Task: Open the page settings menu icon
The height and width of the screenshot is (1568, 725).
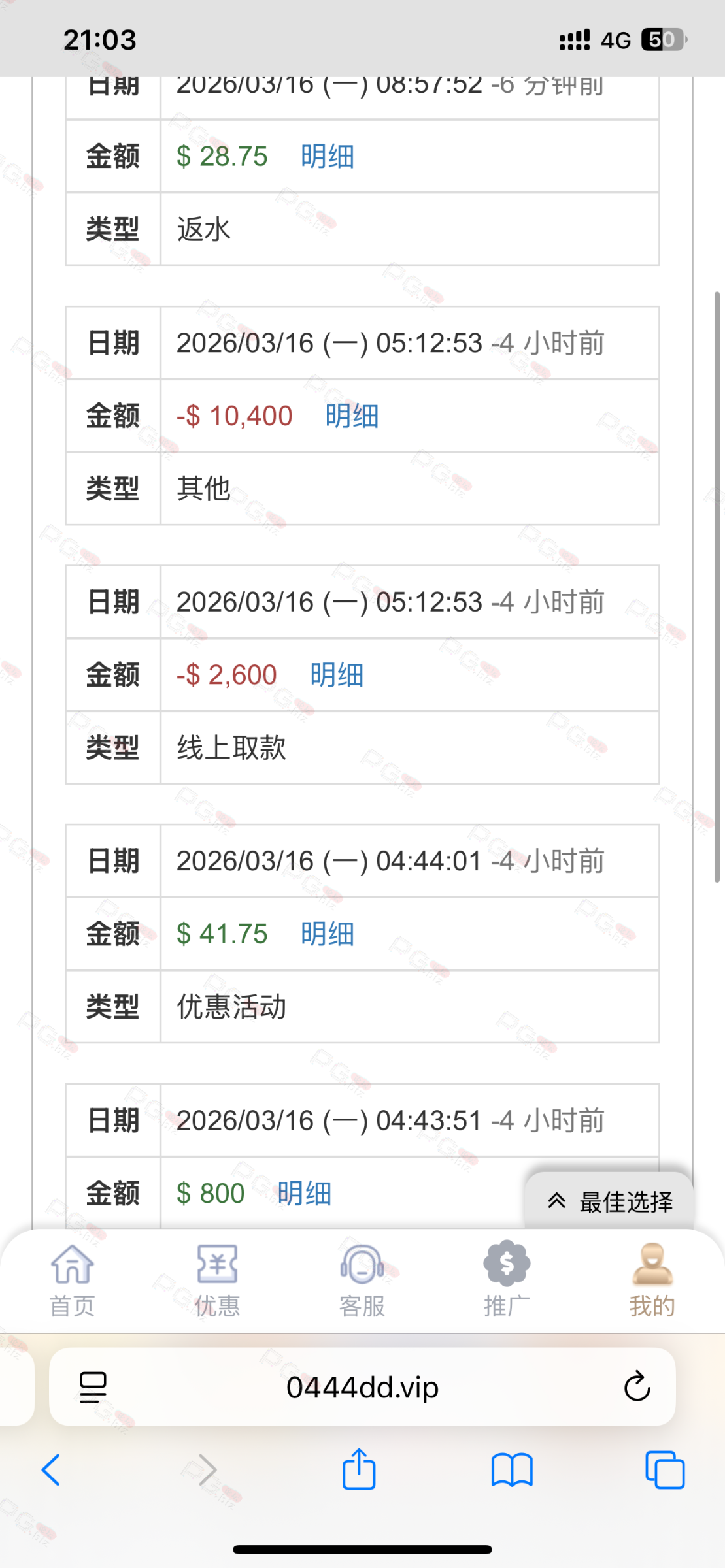Action: coord(93,1387)
